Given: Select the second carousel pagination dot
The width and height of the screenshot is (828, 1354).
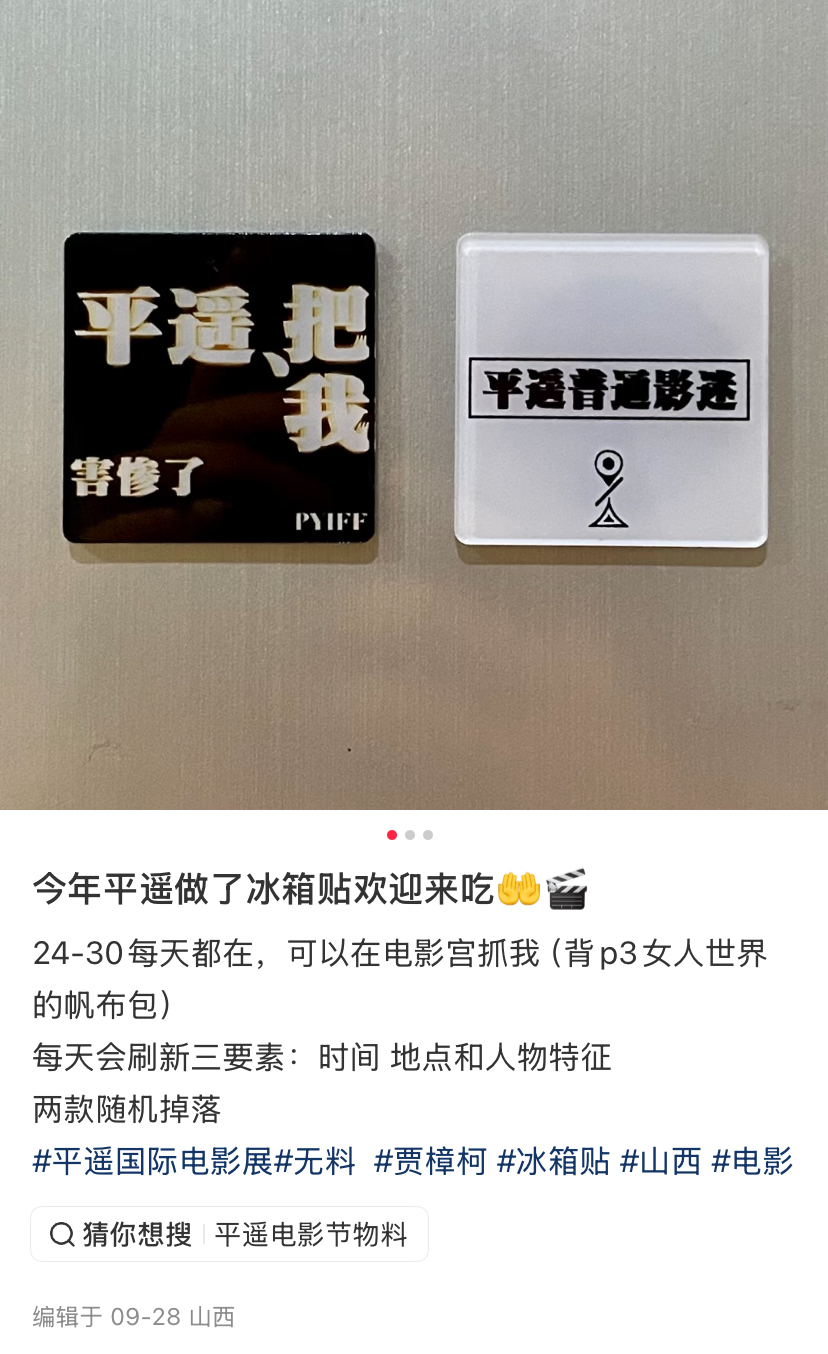Looking at the screenshot, I should (410, 833).
